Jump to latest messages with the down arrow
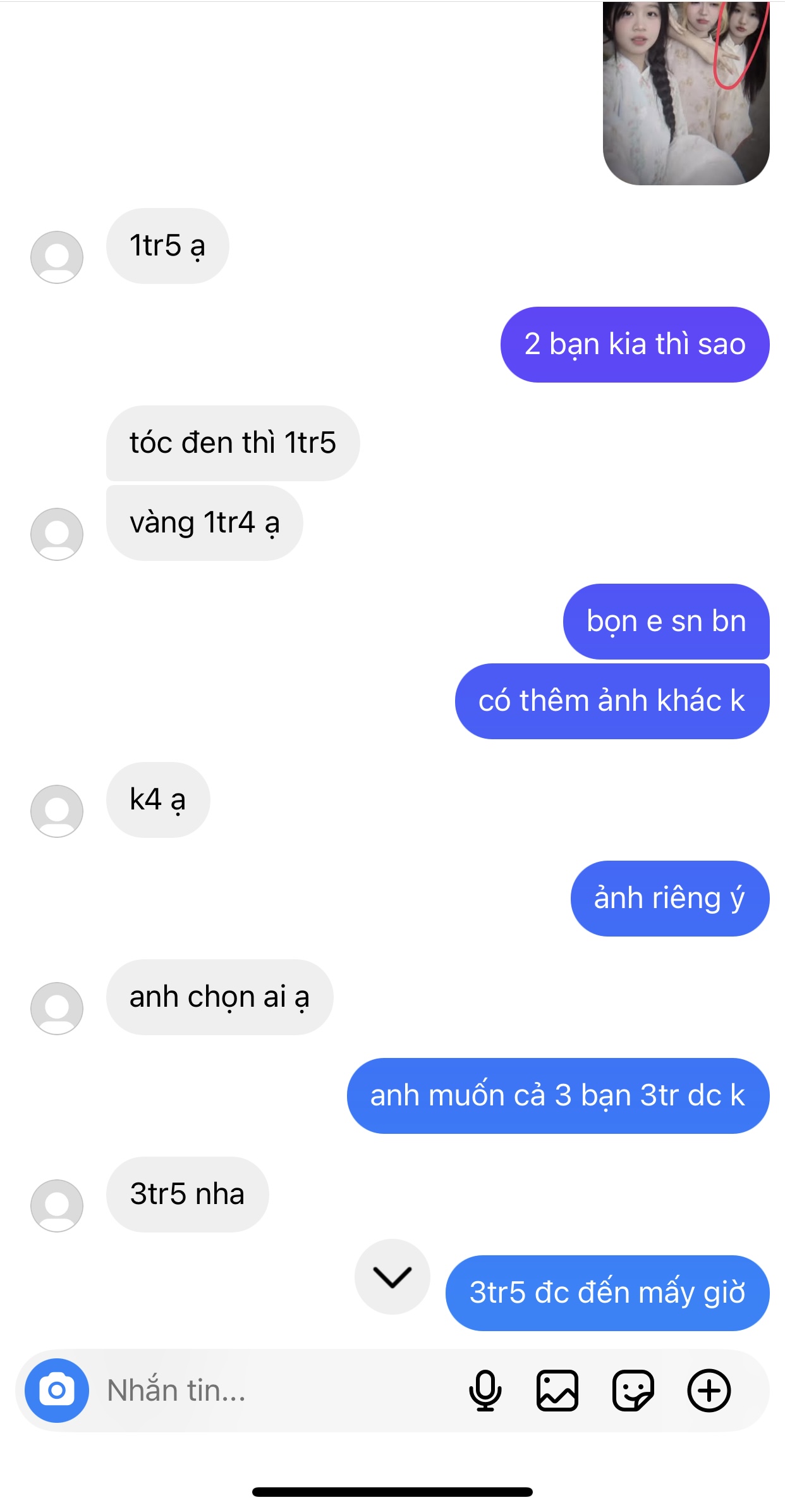785x1512 pixels. [x=392, y=1276]
